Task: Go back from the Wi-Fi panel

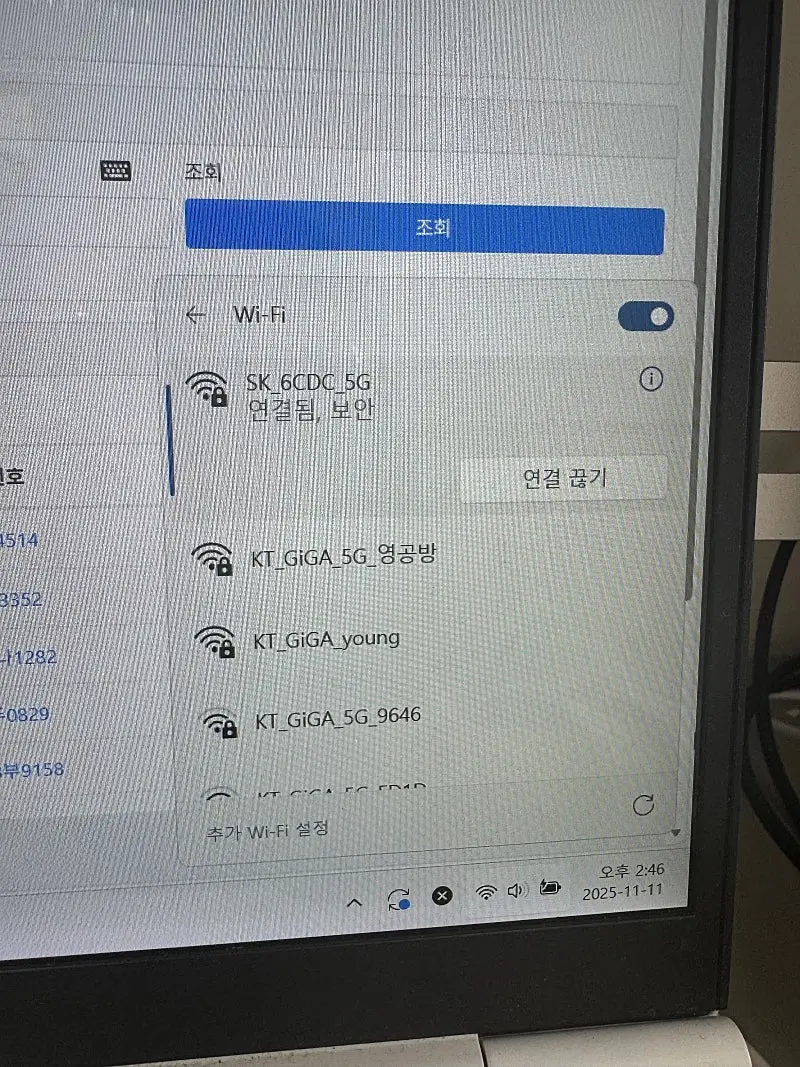Action: [x=196, y=315]
